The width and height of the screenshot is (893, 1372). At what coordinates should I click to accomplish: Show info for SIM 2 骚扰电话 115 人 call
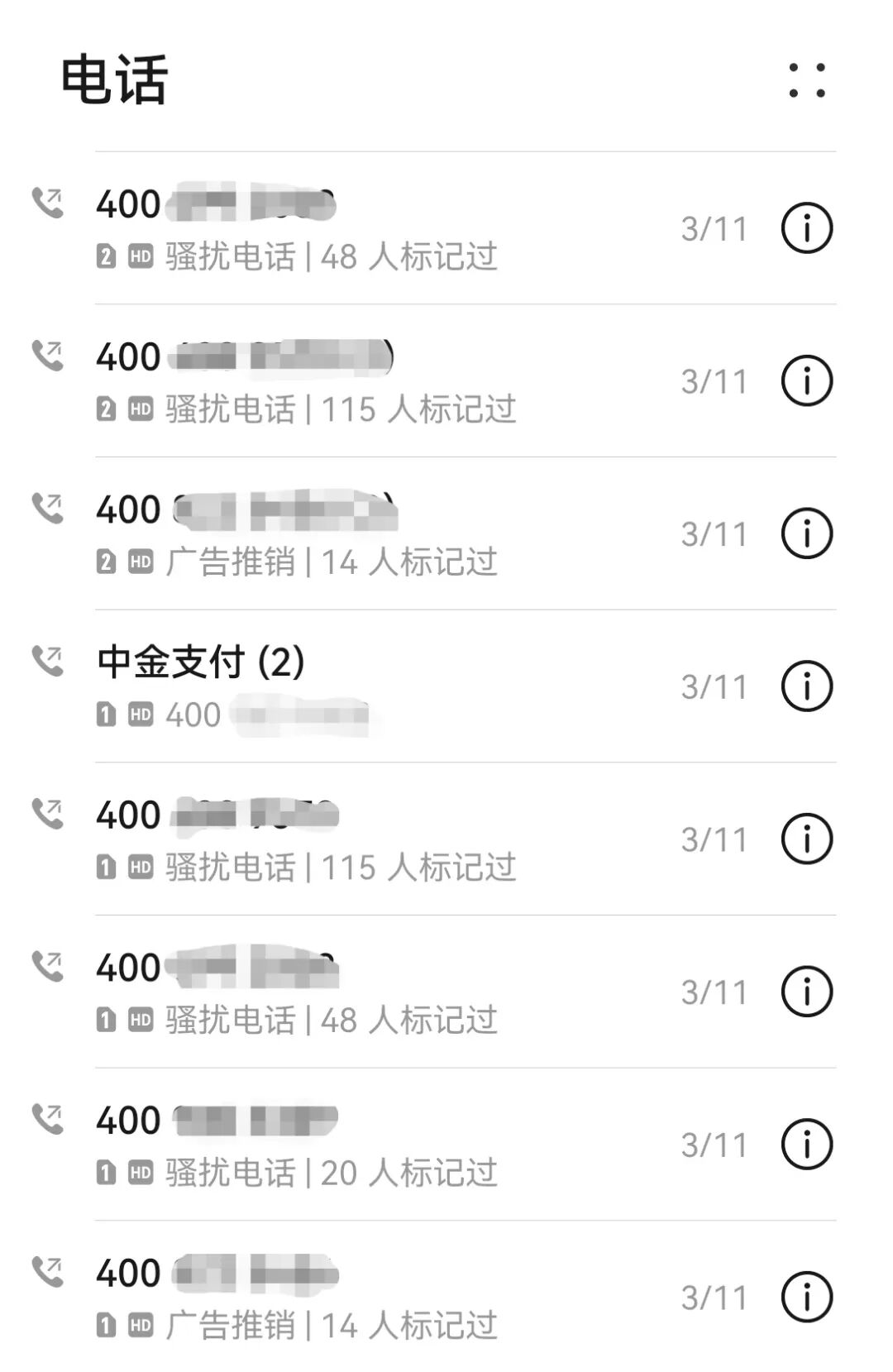806,381
